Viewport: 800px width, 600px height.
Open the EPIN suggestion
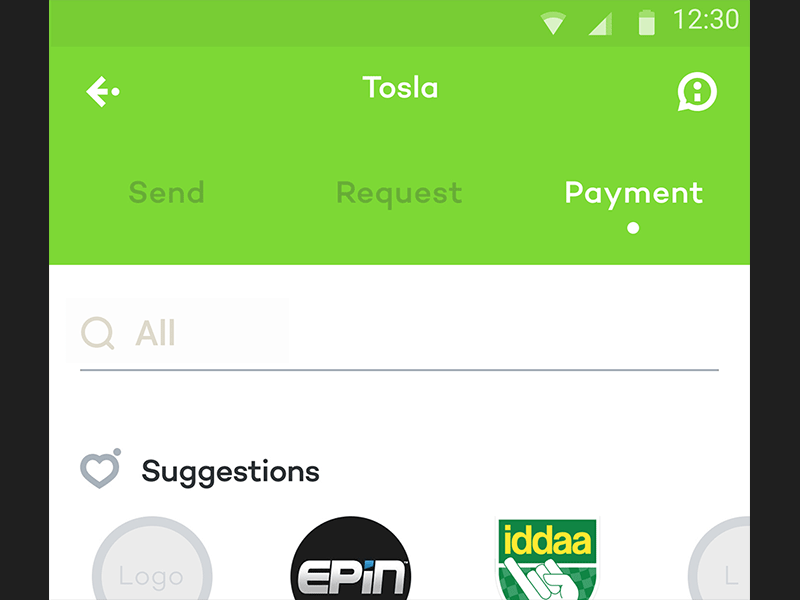pos(350,562)
